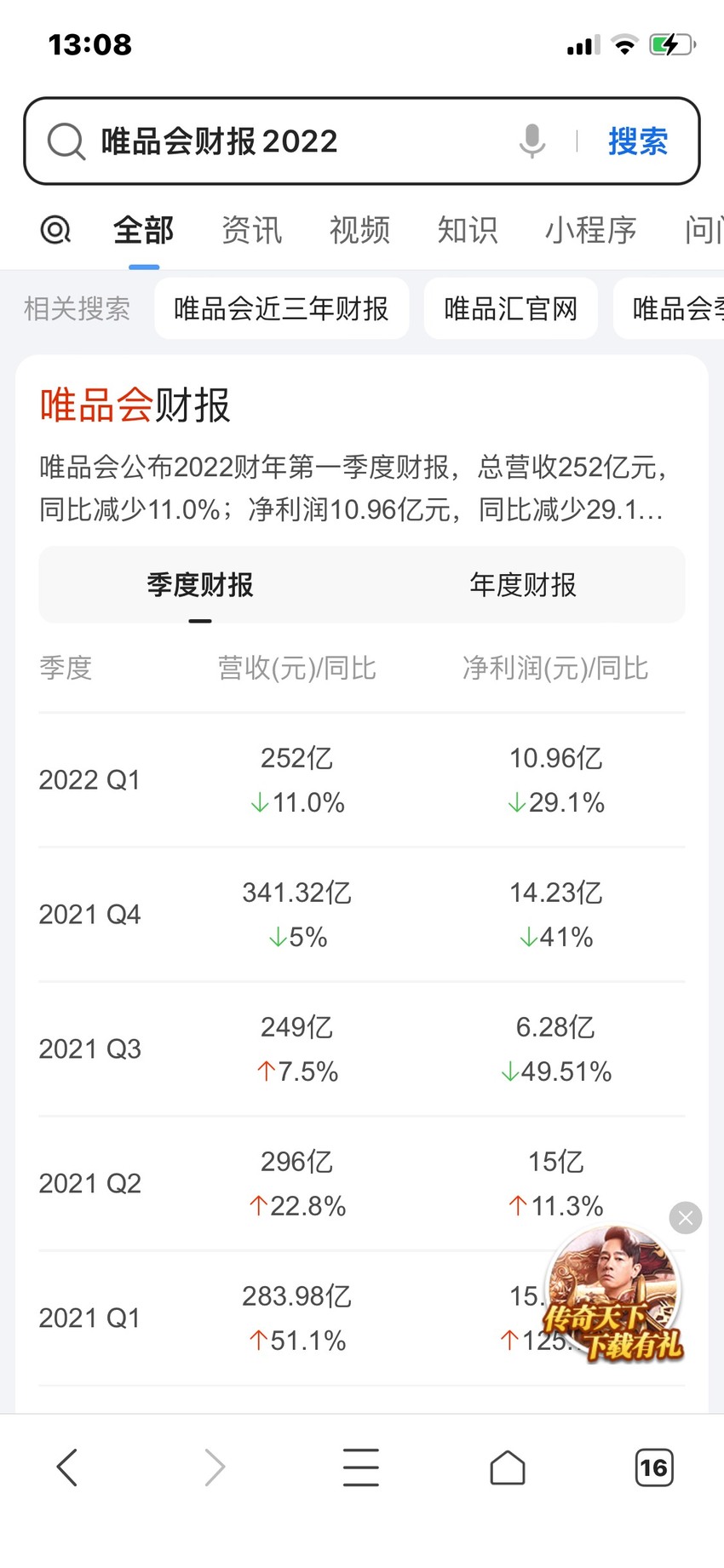Go to the browser home page
The image size is (724, 1568).
tap(508, 1467)
